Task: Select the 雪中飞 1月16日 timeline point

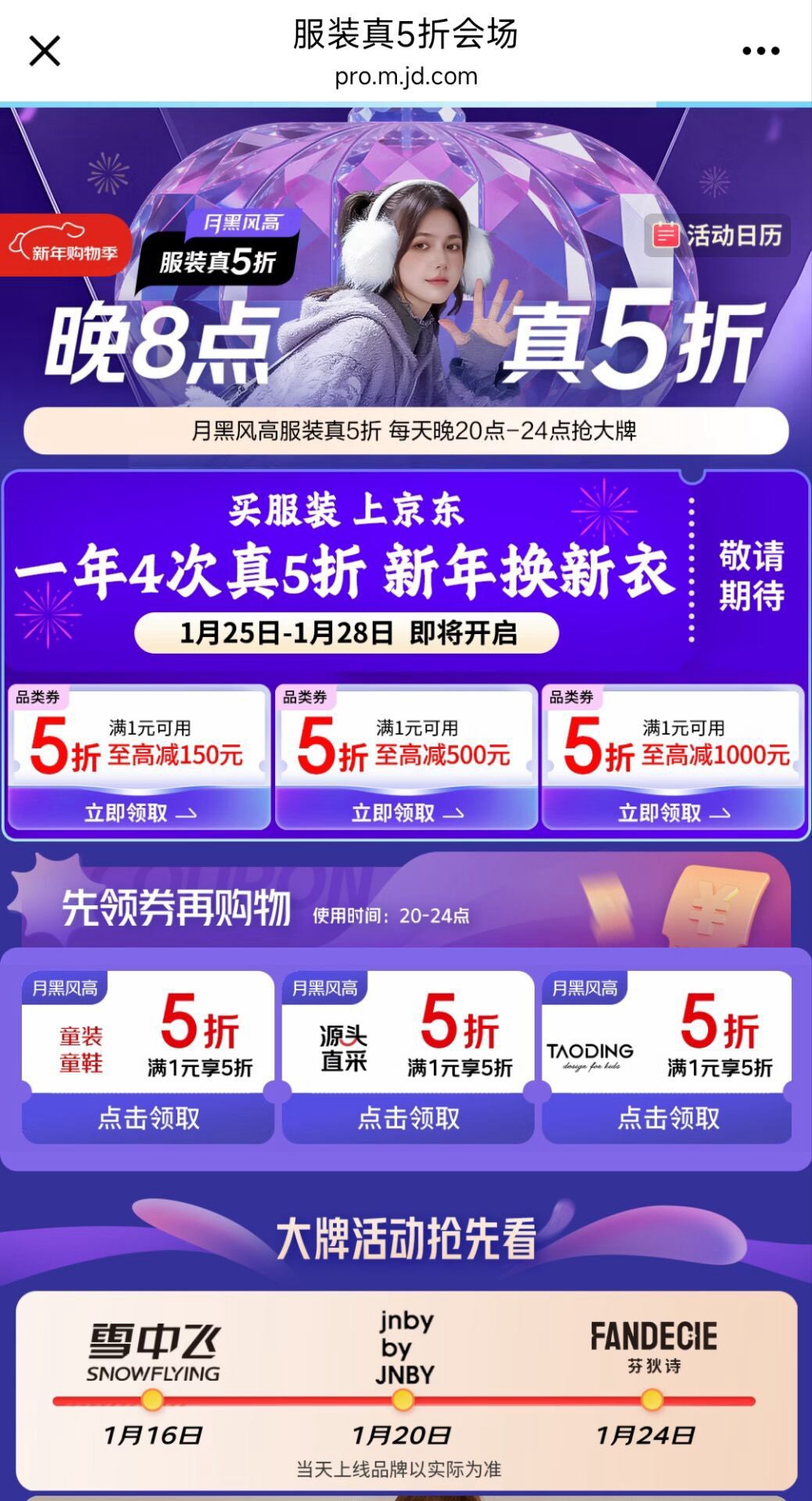Action: (x=152, y=1399)
